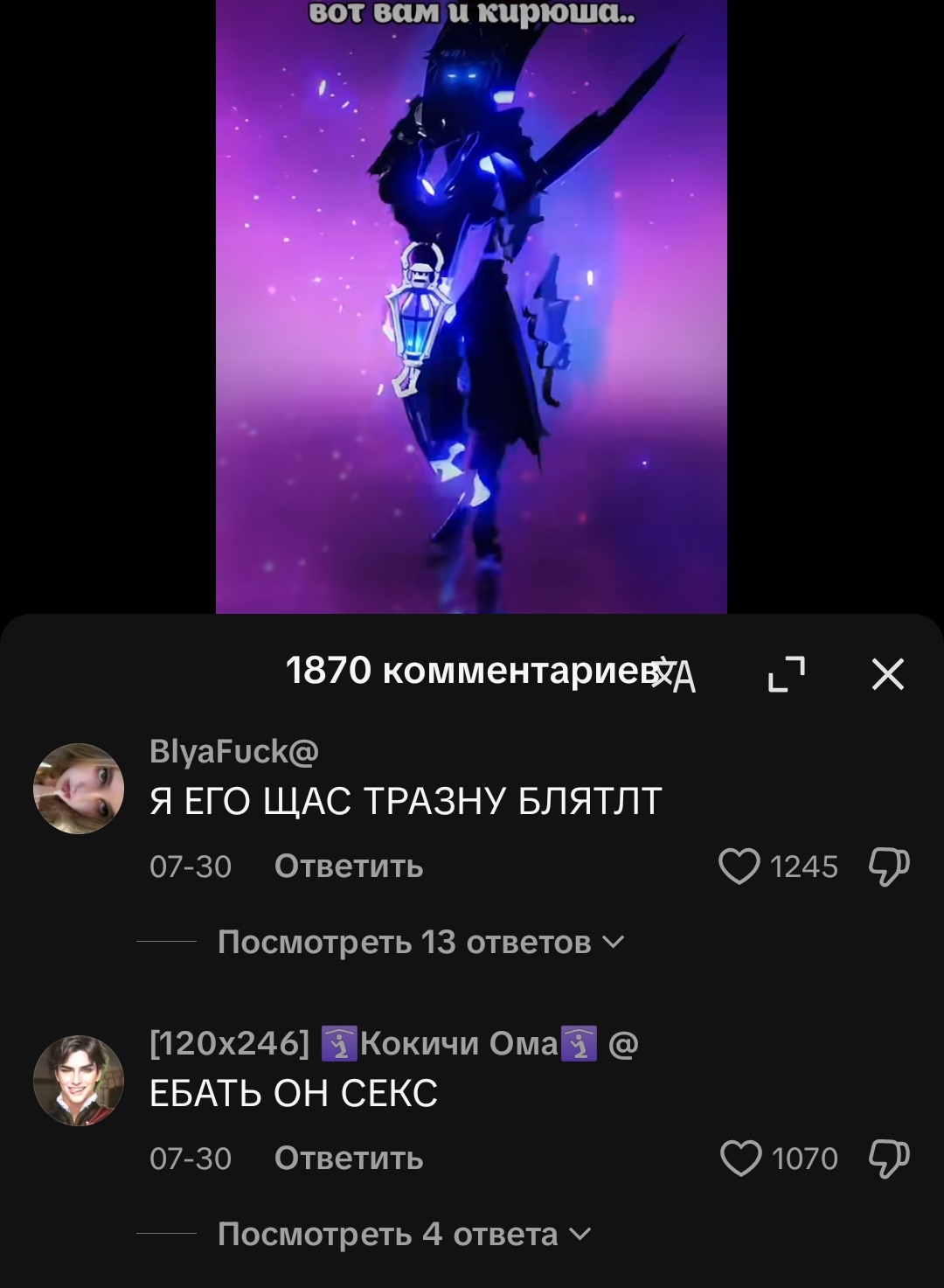
Task: Expand 4 replies under Кокичи Ома comment
Action: tap(403, 1235)
